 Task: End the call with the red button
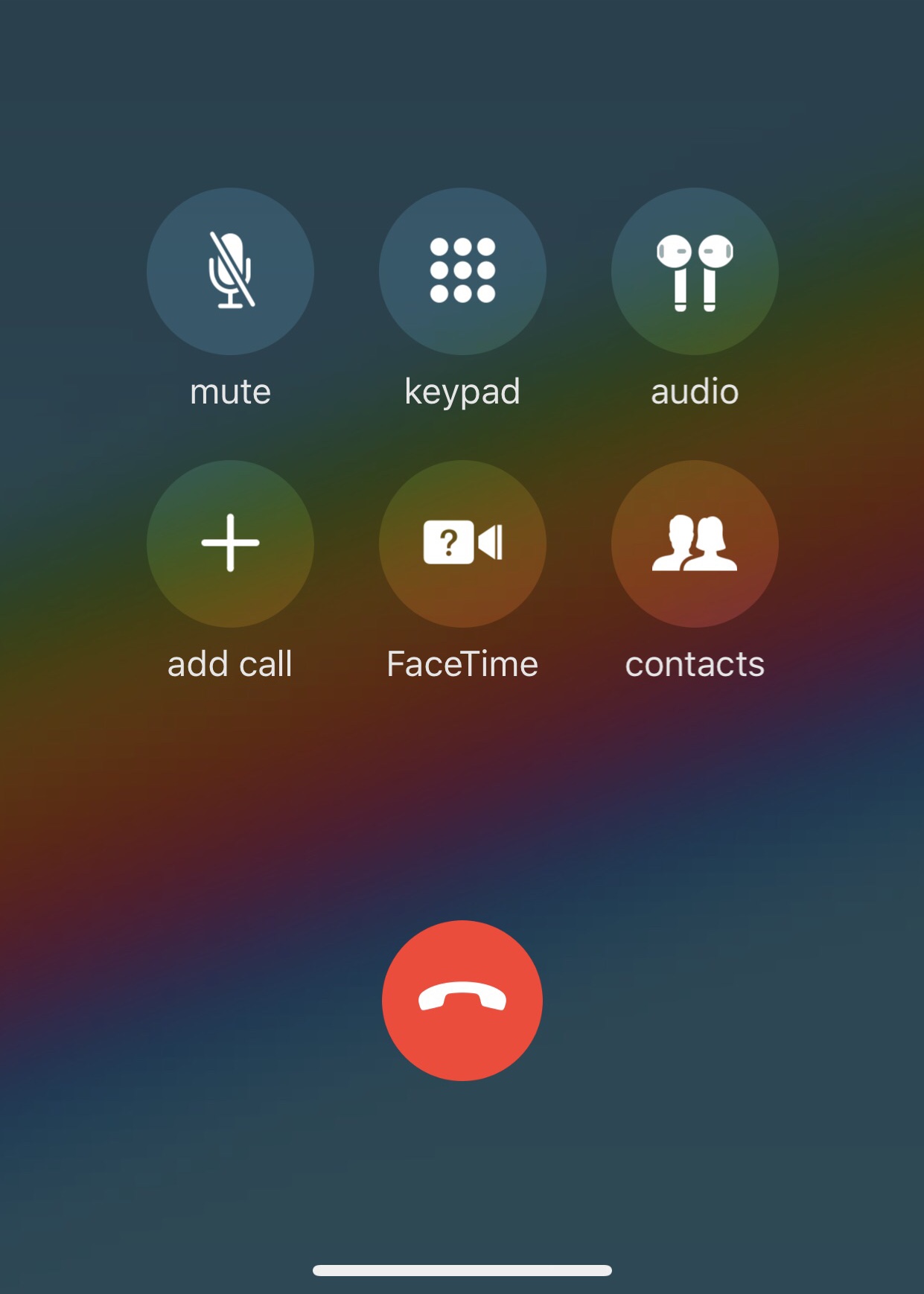462,1001
